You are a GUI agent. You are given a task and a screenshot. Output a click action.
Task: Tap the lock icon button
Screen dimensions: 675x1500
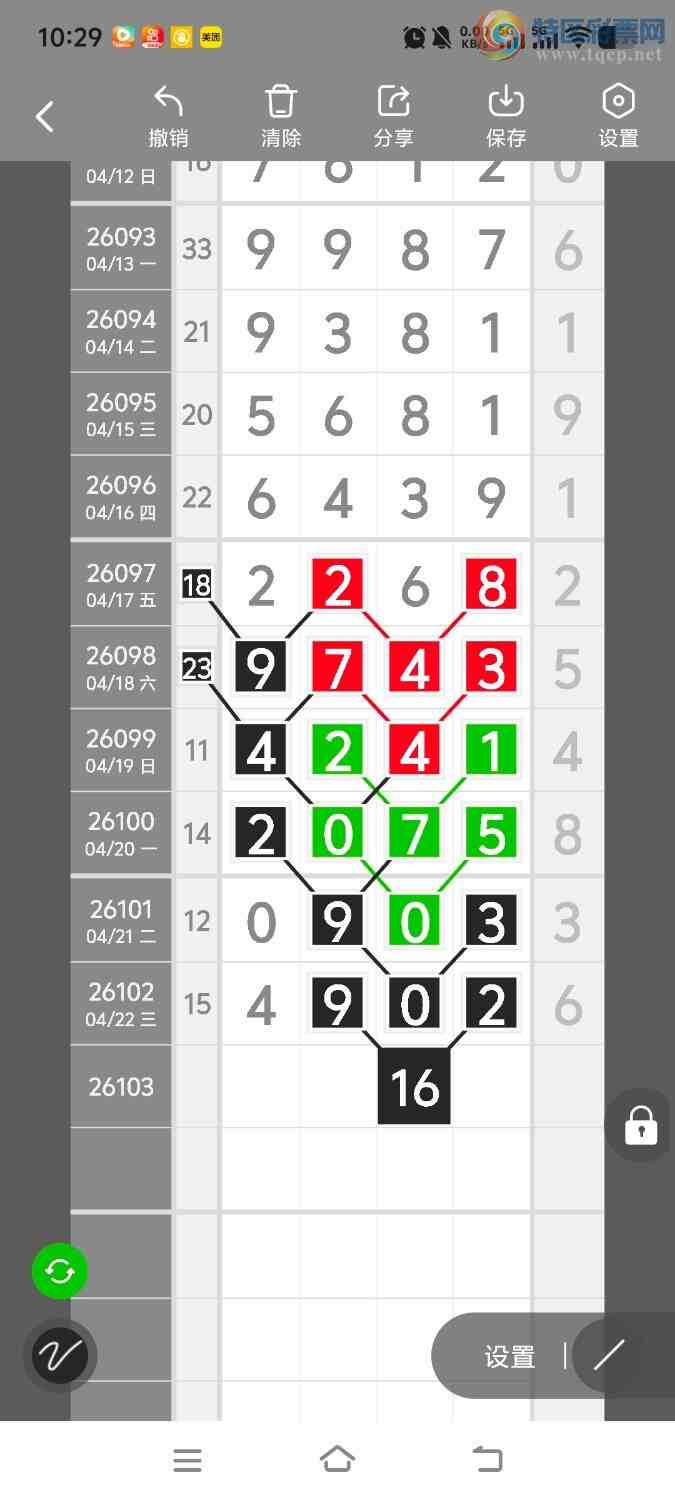[640, 1125]
